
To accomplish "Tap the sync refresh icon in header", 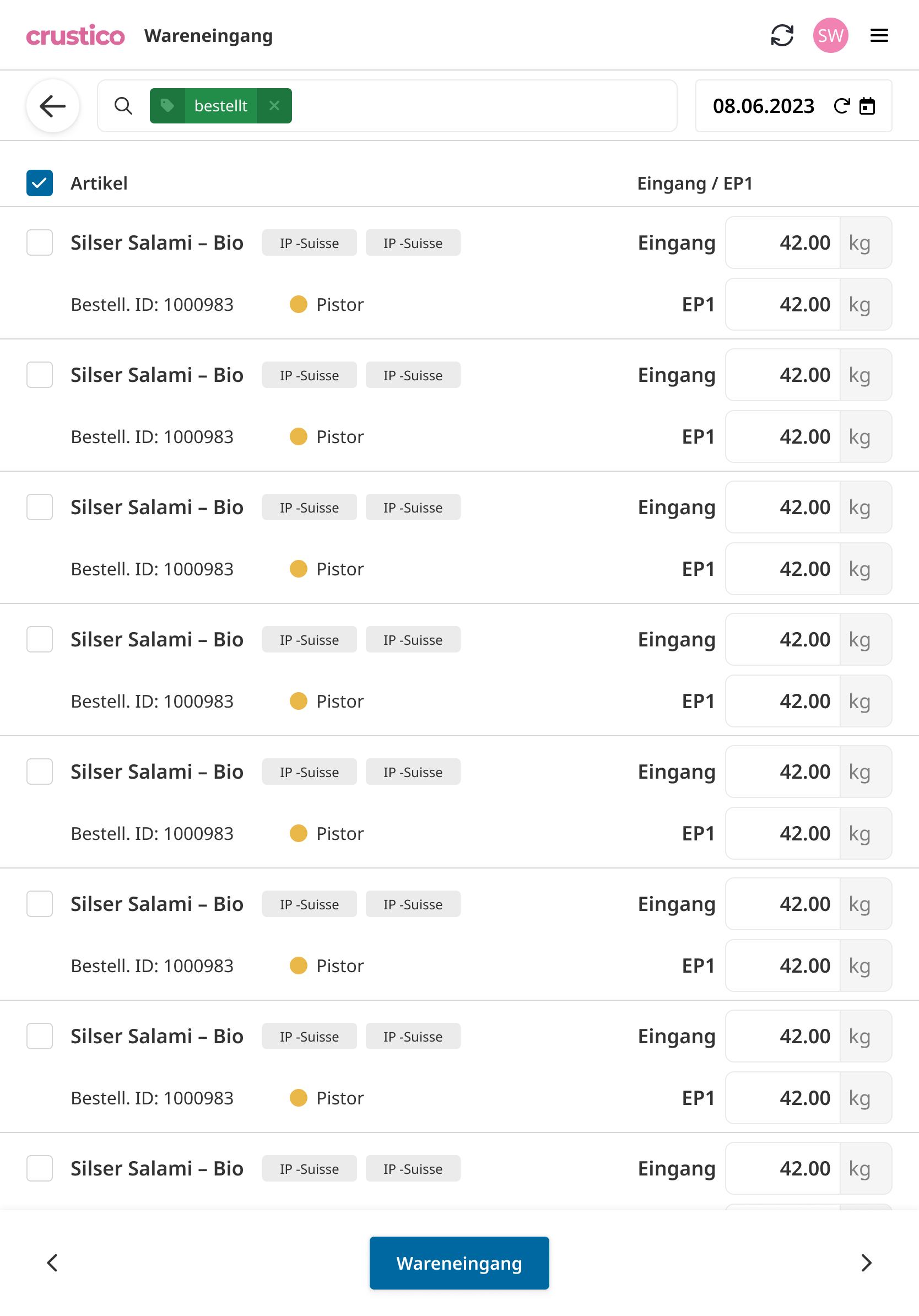I will coord(781,35).
